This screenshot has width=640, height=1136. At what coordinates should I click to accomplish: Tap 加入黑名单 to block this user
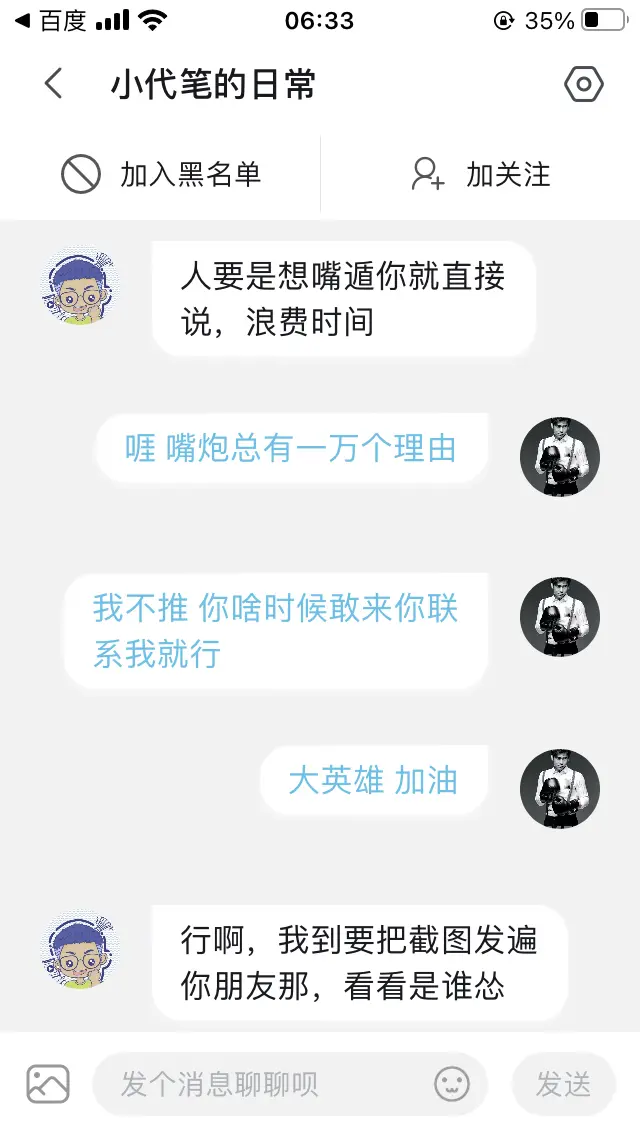click(160, 175)
